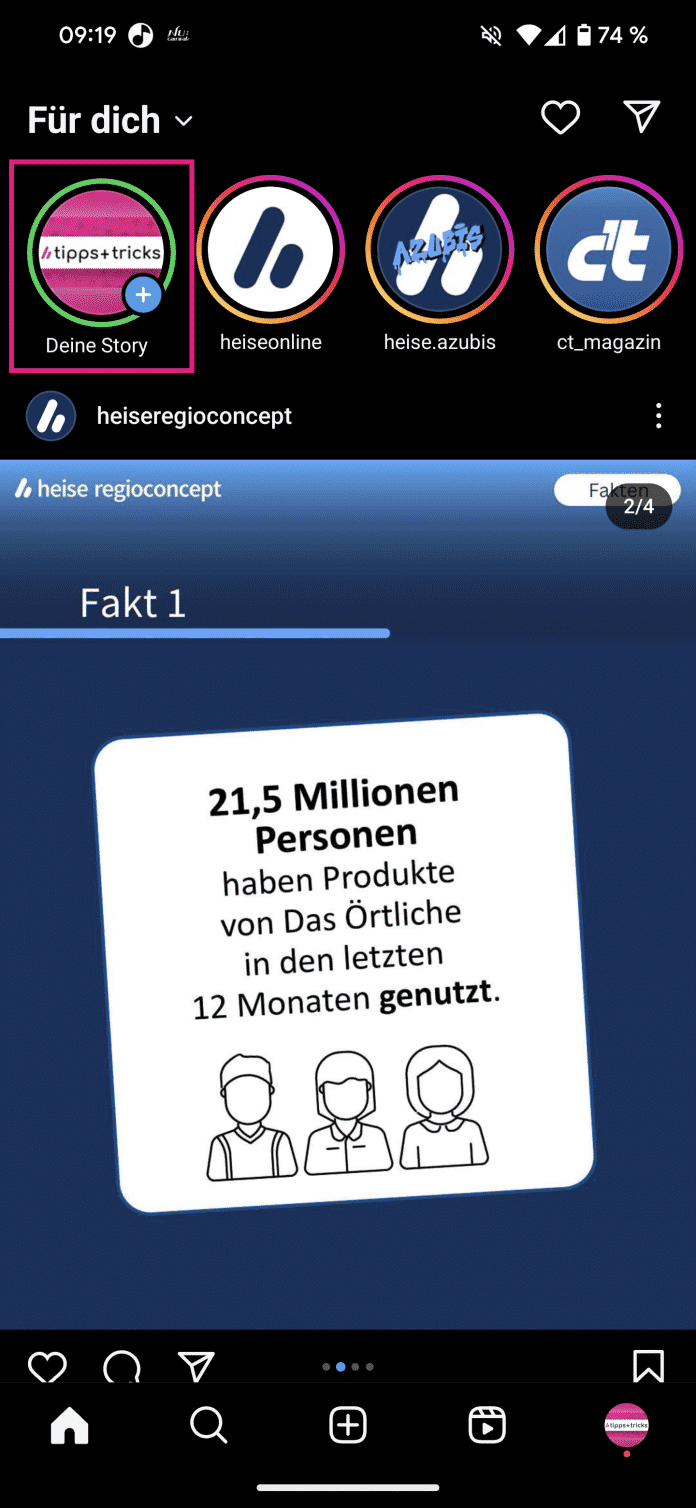The height and width of the screenshot is (1508, 696).
Task: Open your profile tab
Action: (627, 1426)
